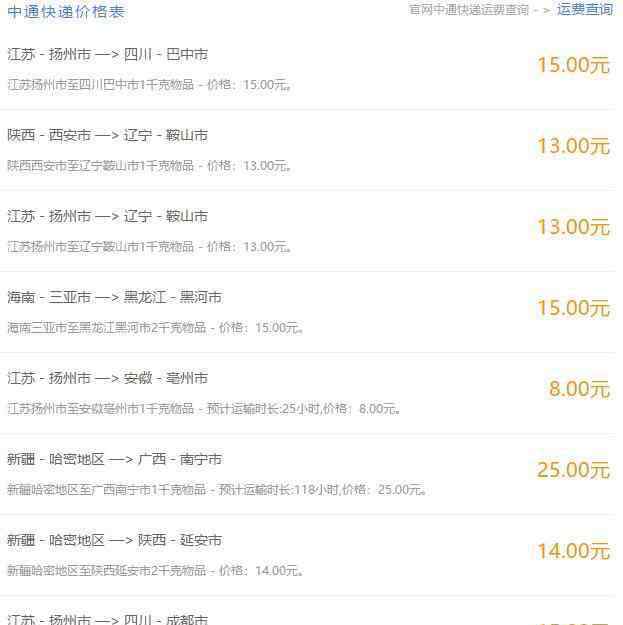Open the 扬州市 to 巴中市 route
623x625 pixels.
(108, 55)
